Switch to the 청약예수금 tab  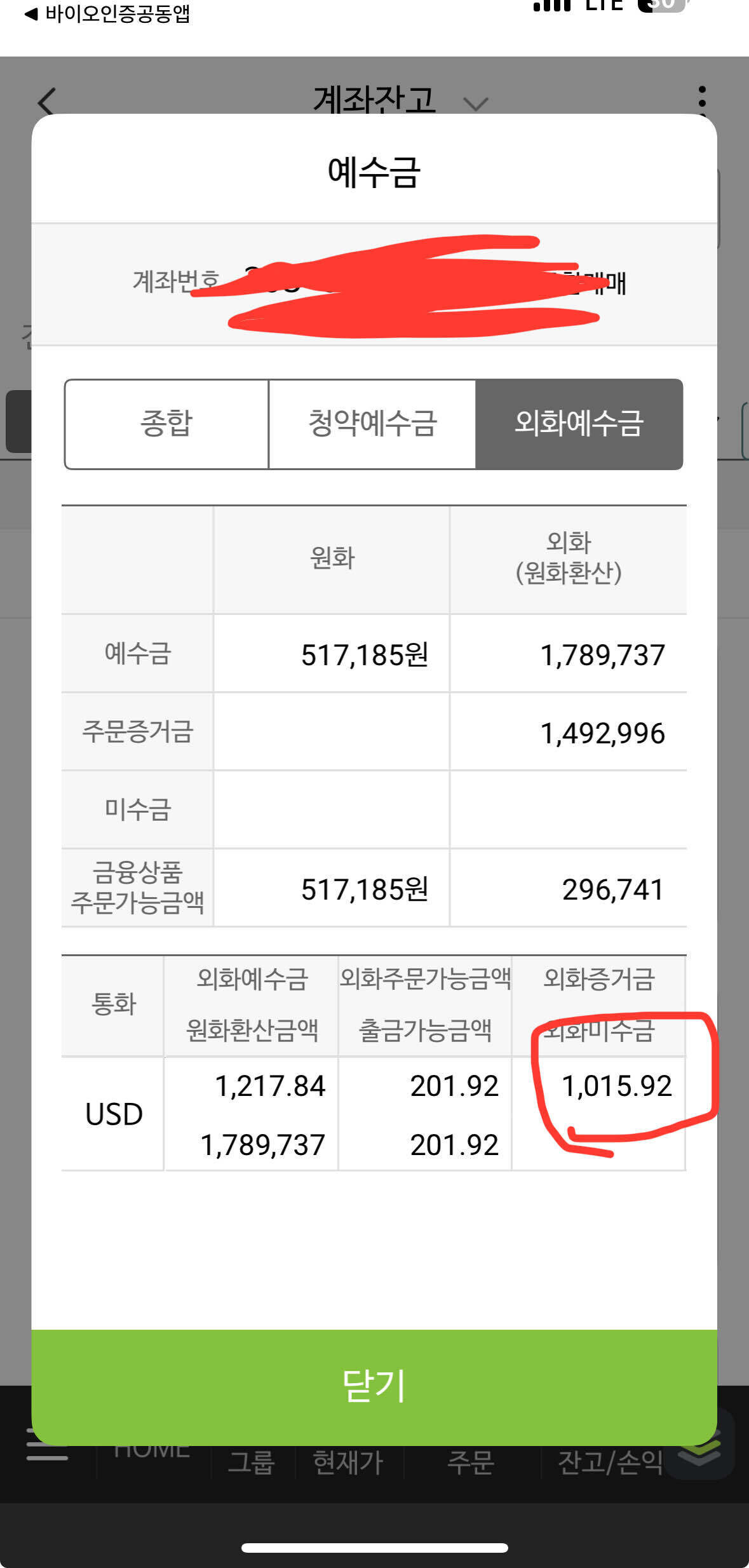click(372, 424)
